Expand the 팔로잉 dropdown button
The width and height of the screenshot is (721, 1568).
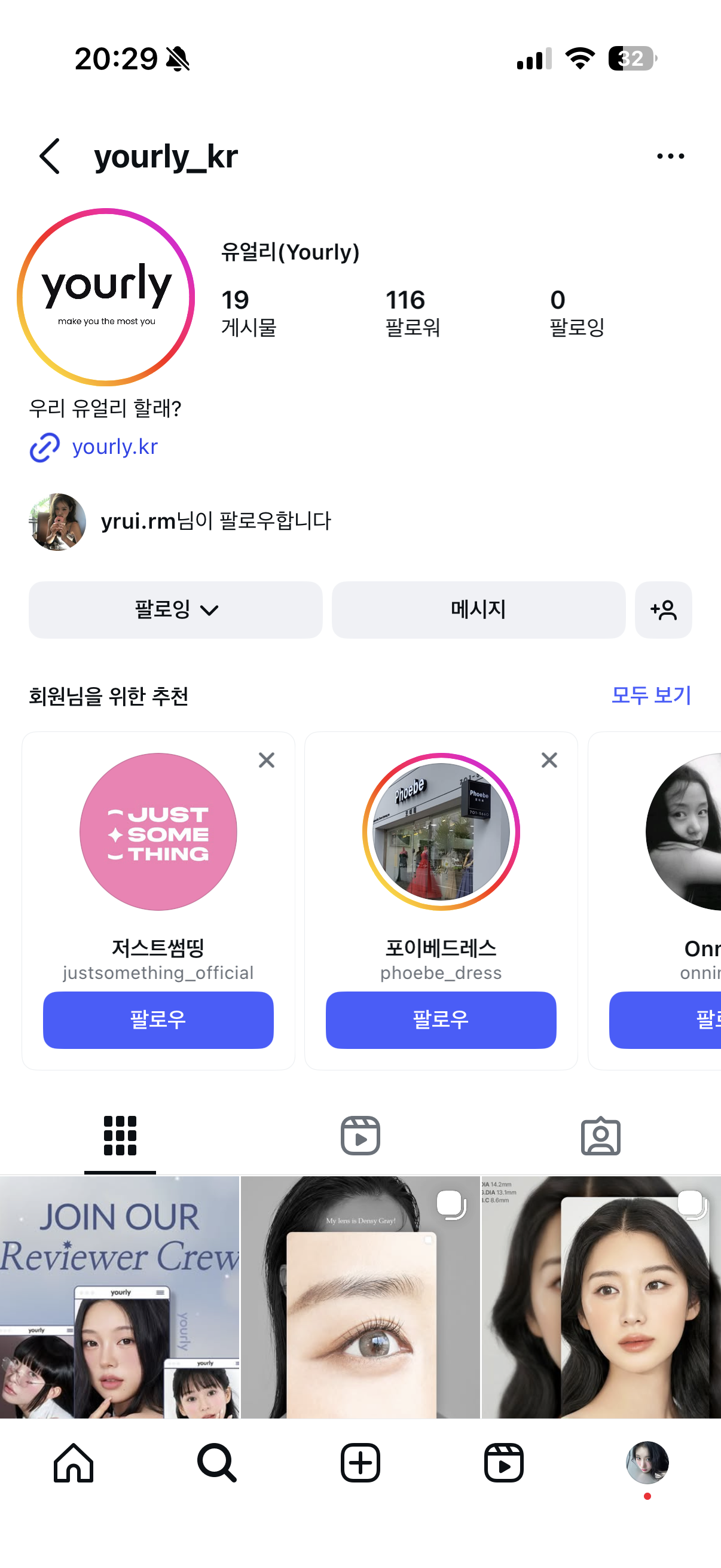[x=175, y=610]
